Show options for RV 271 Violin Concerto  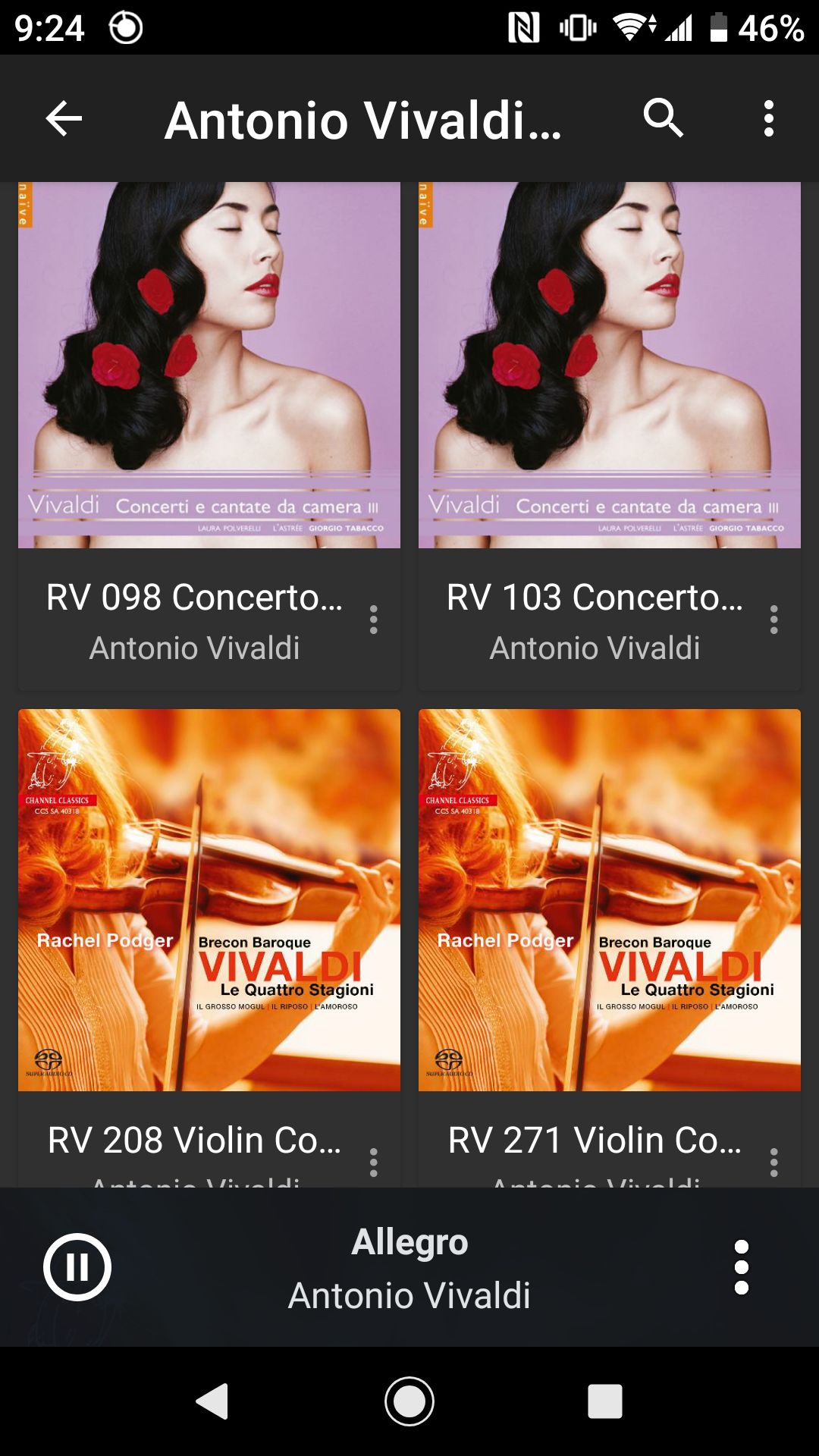click(773, 1162)
